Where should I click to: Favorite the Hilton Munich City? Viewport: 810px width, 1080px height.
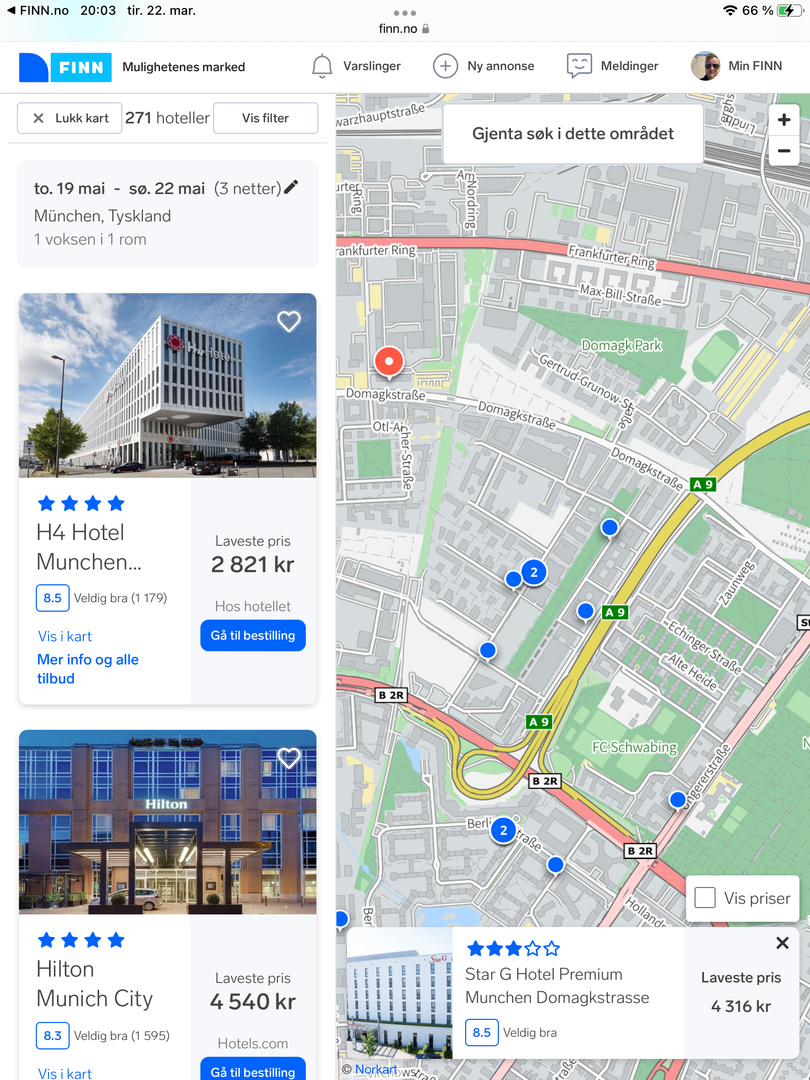[x=288, y=758]
